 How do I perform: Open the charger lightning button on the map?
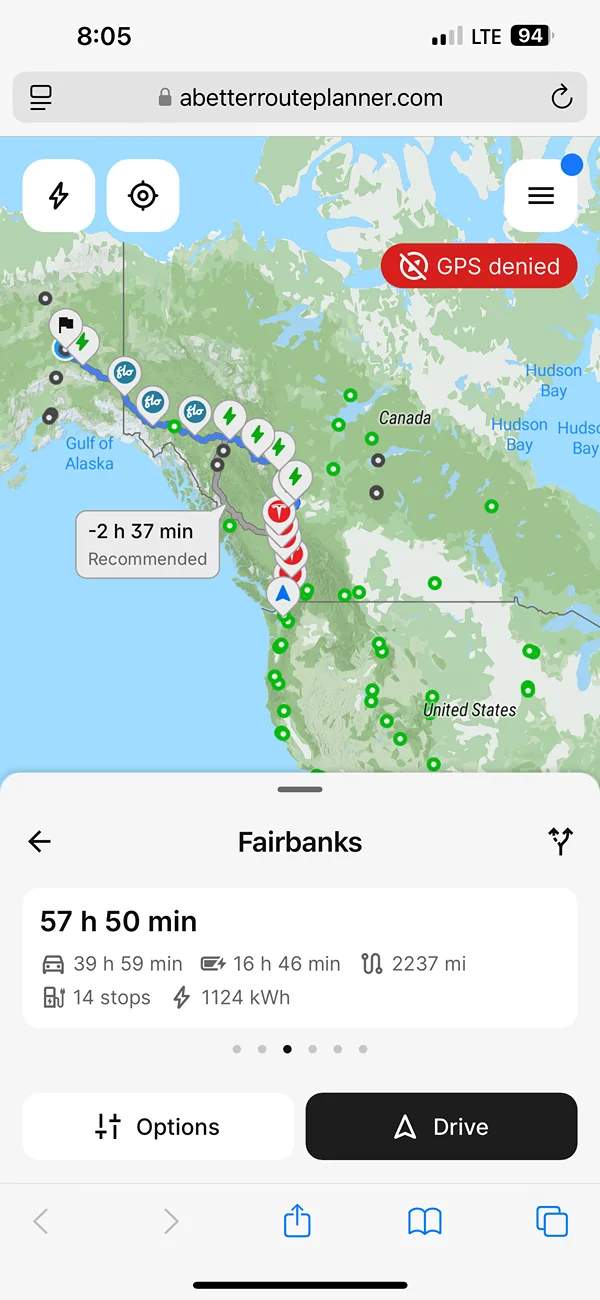(x=59, y=196)
